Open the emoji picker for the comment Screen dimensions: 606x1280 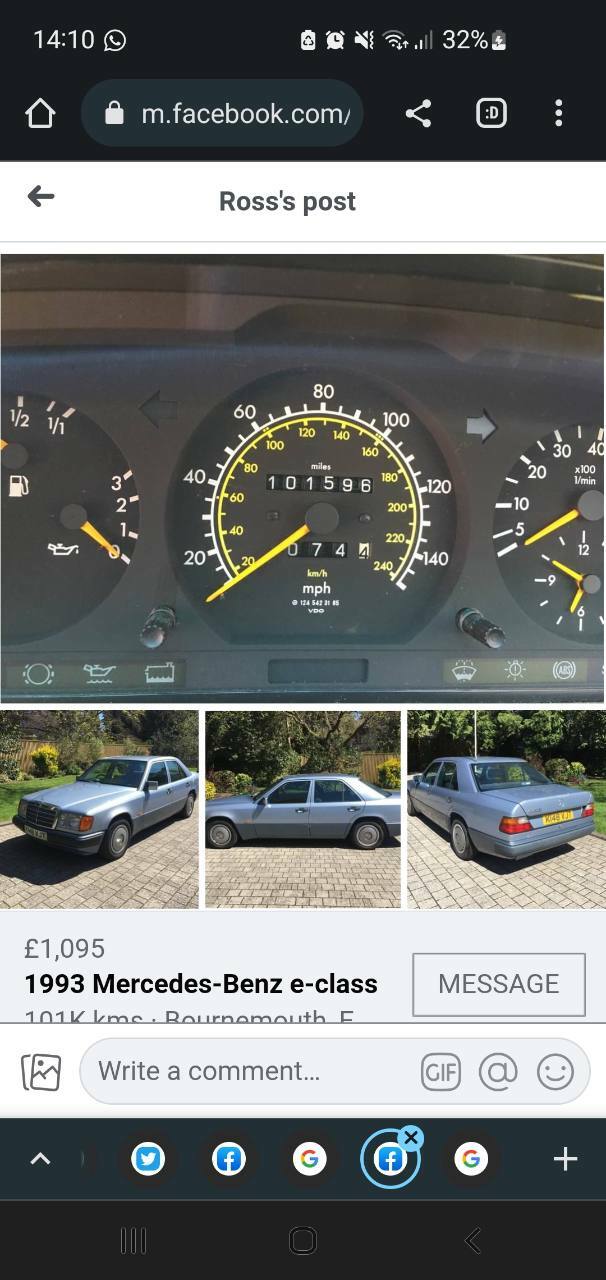[555, 1072]
